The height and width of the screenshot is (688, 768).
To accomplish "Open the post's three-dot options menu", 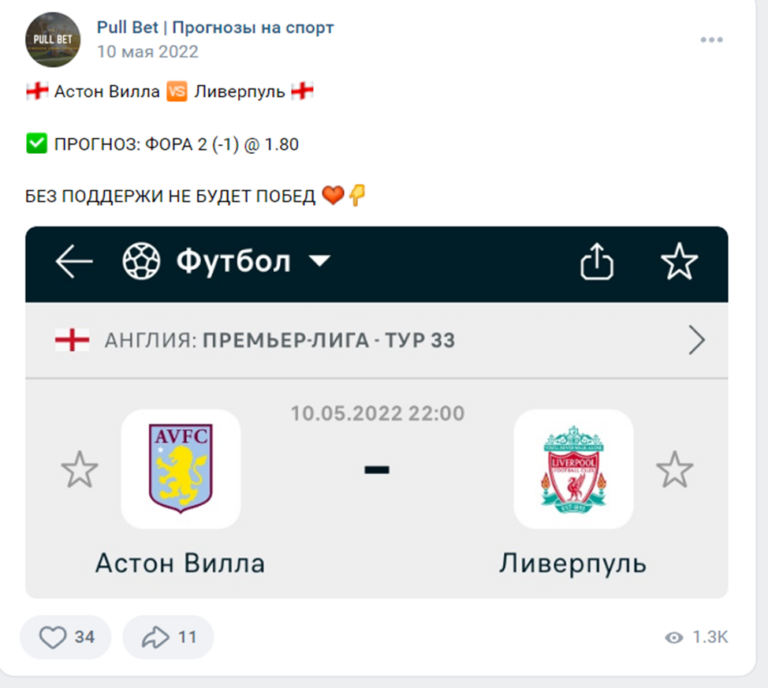I will [x=711, y=40].
